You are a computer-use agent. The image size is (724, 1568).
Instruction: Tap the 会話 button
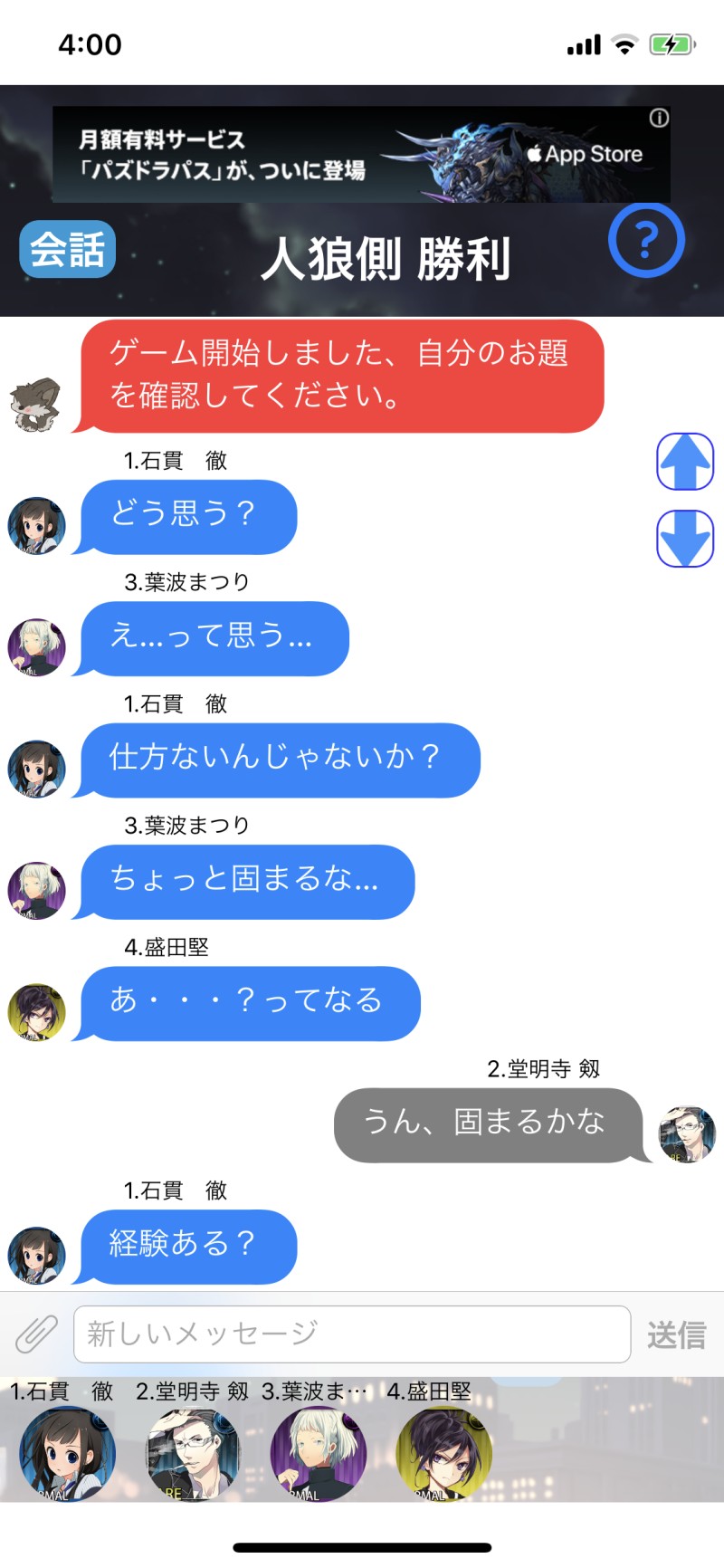click(68, 249)
